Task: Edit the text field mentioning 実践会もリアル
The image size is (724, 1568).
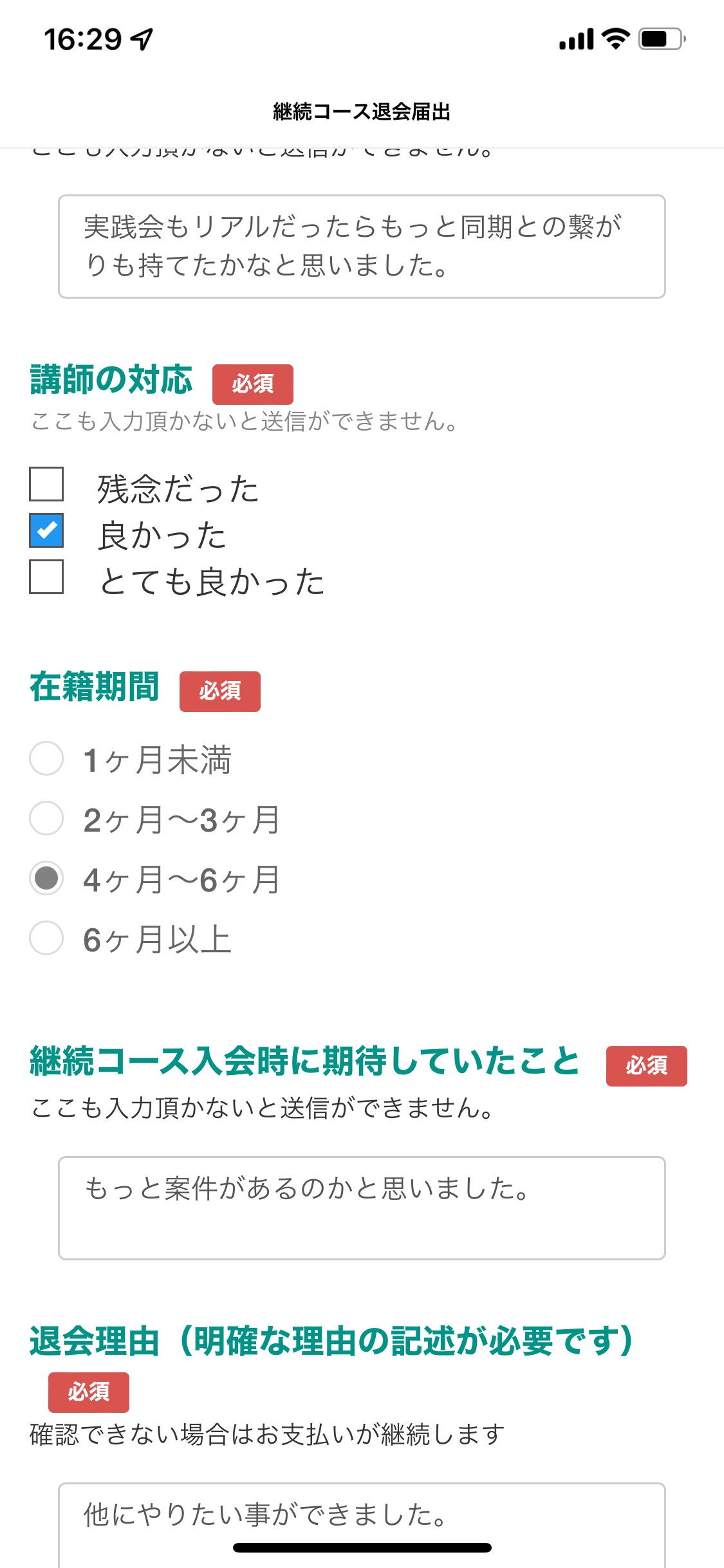Action: tap(362, 247)
